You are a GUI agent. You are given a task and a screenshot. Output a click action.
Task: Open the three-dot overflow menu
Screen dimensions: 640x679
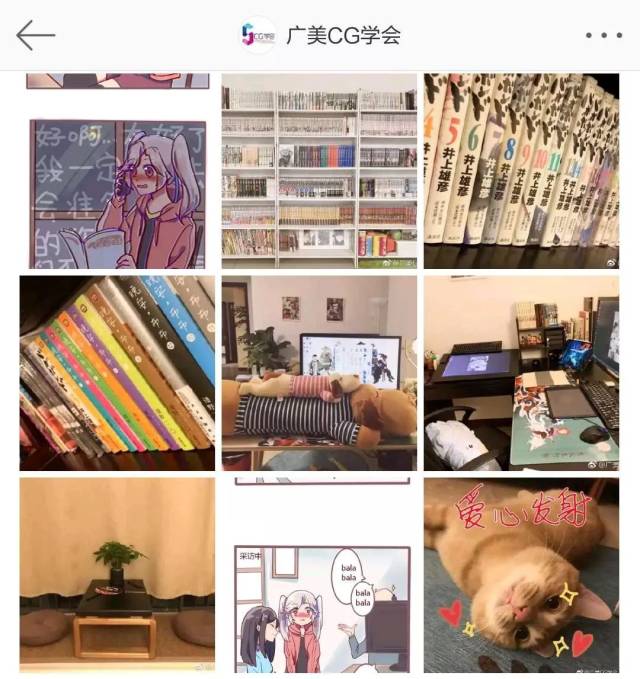point(603,35)
